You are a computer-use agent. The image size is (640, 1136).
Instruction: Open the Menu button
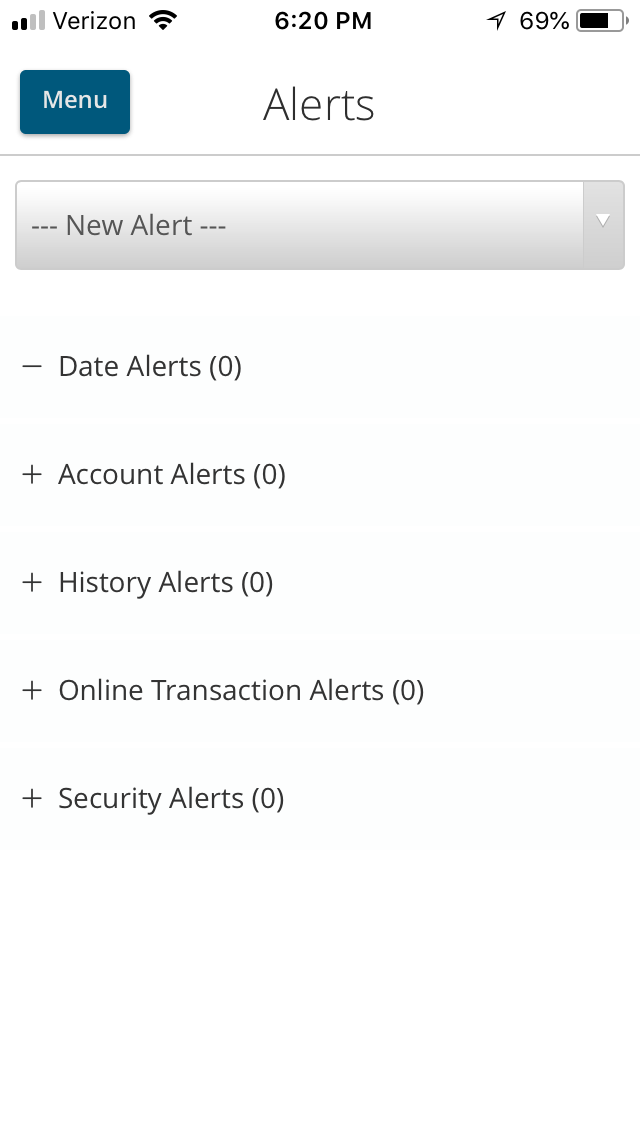pyautogui.click(x=75, y=101)
